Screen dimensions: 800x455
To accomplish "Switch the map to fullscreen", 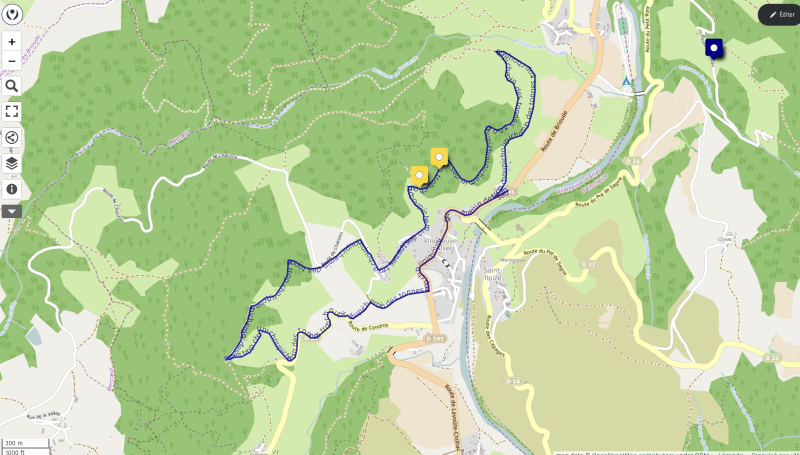I will [12, 112].
